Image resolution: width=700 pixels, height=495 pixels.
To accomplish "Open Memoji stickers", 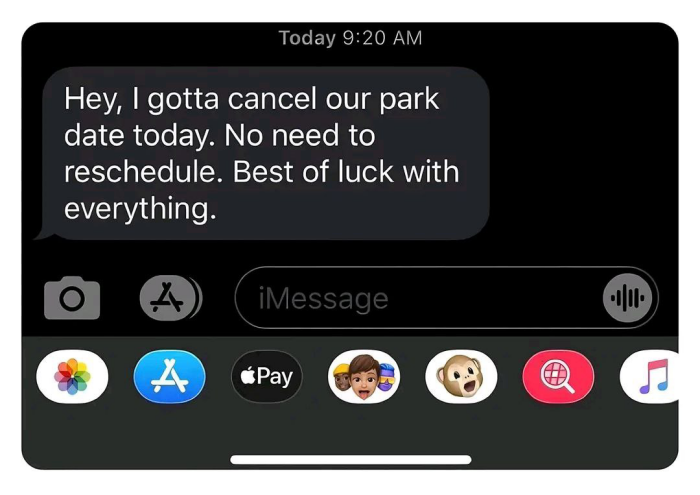I will click(x=363, y=378).
